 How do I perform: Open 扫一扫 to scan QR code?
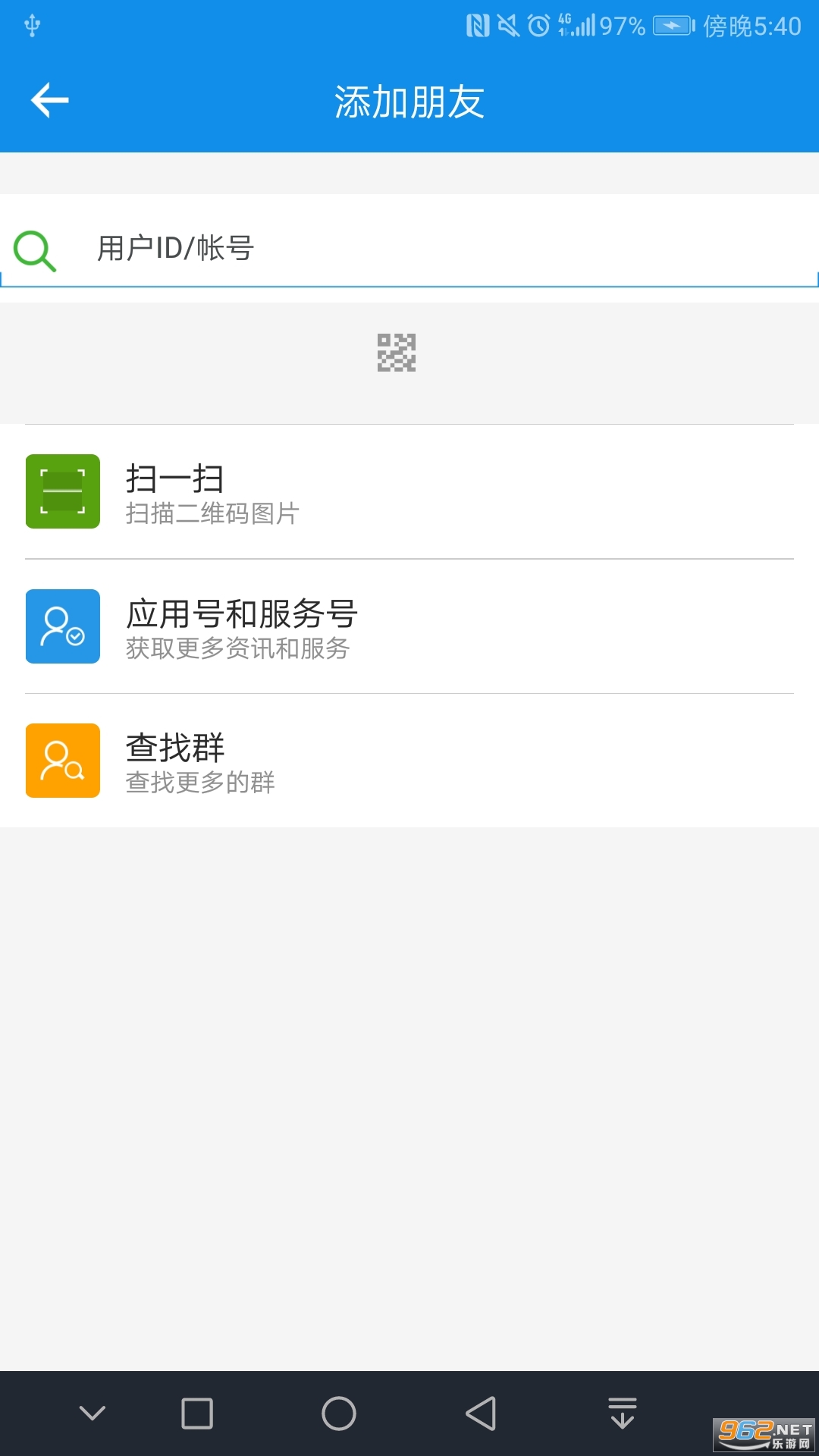tap(409, 491)
